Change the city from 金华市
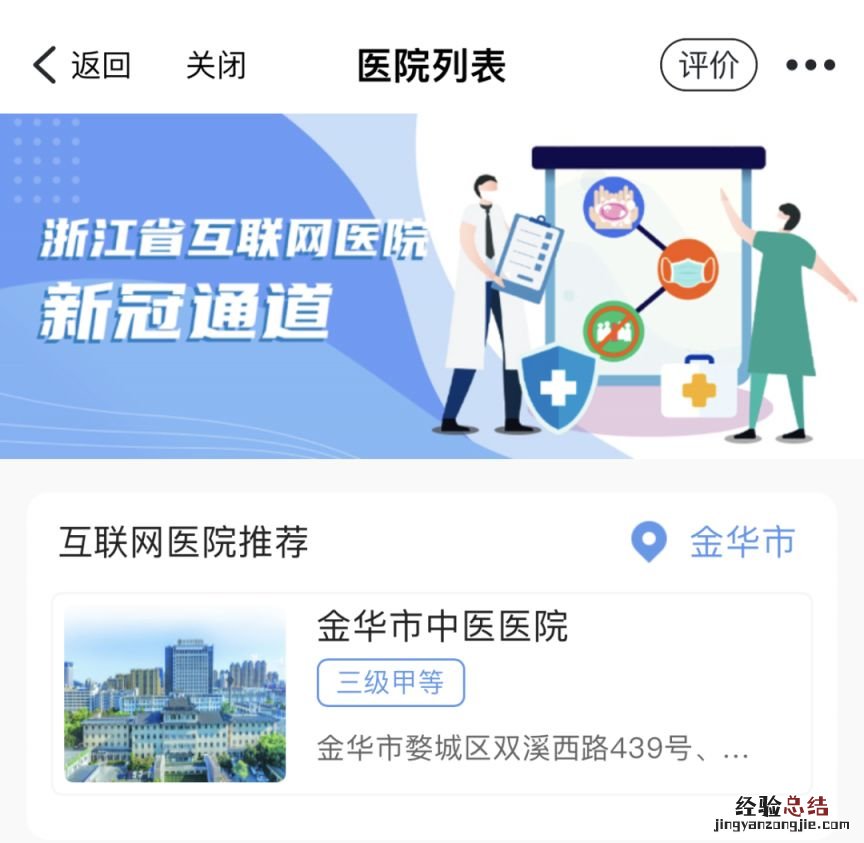This screenshot has width=864, height=843. click(x=714, y=542)
